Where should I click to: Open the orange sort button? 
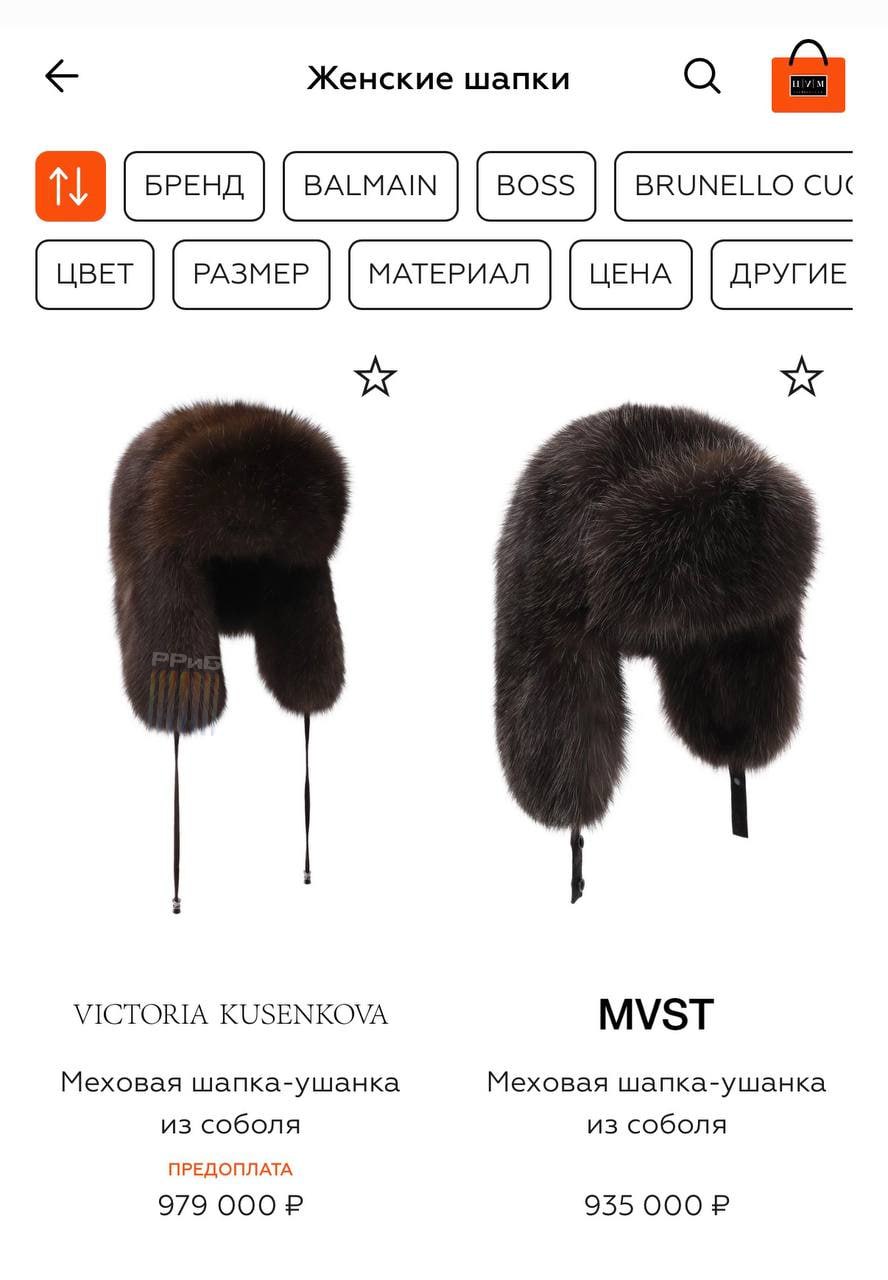coord(70,186)
